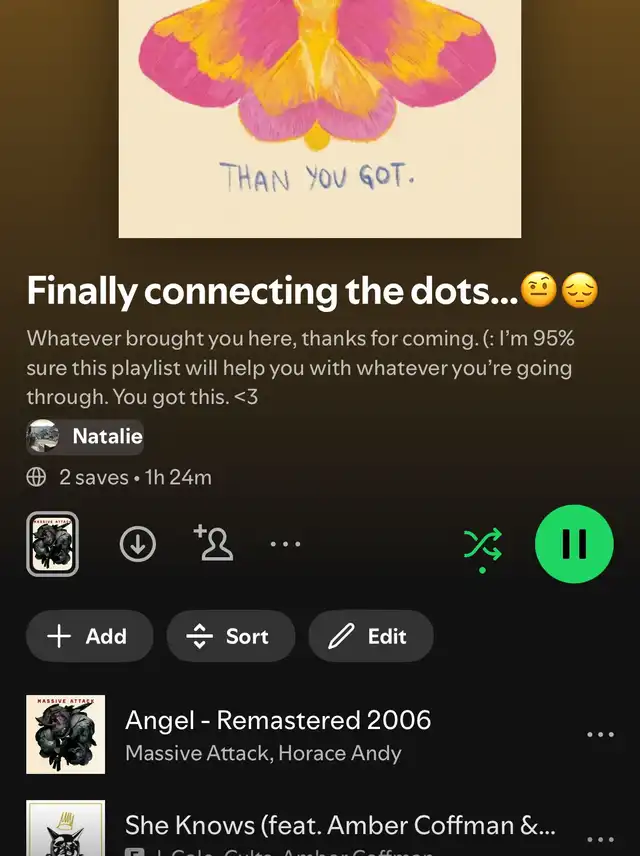Open more options for Angel - Remastered 2006

pos(600,735)
